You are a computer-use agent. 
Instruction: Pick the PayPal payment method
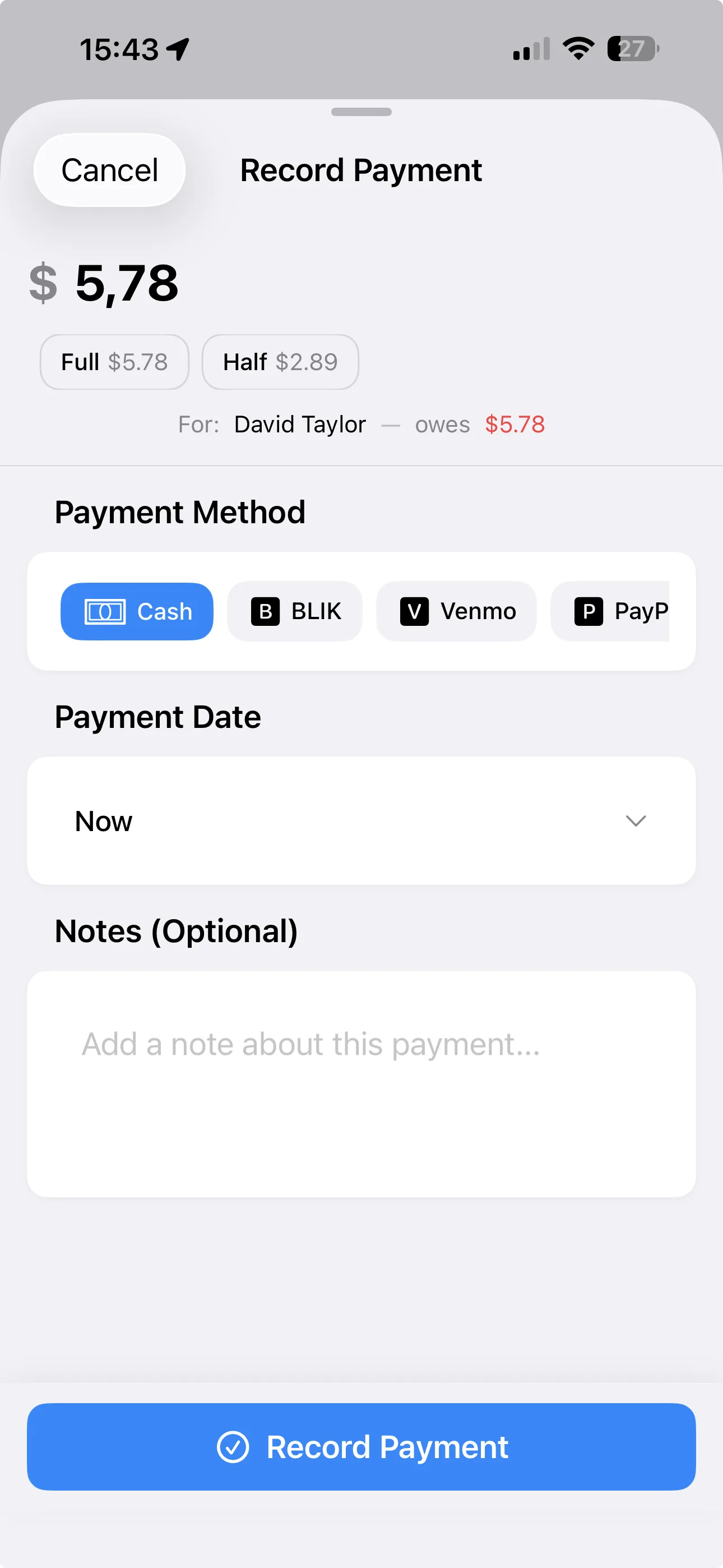(621, 611)
